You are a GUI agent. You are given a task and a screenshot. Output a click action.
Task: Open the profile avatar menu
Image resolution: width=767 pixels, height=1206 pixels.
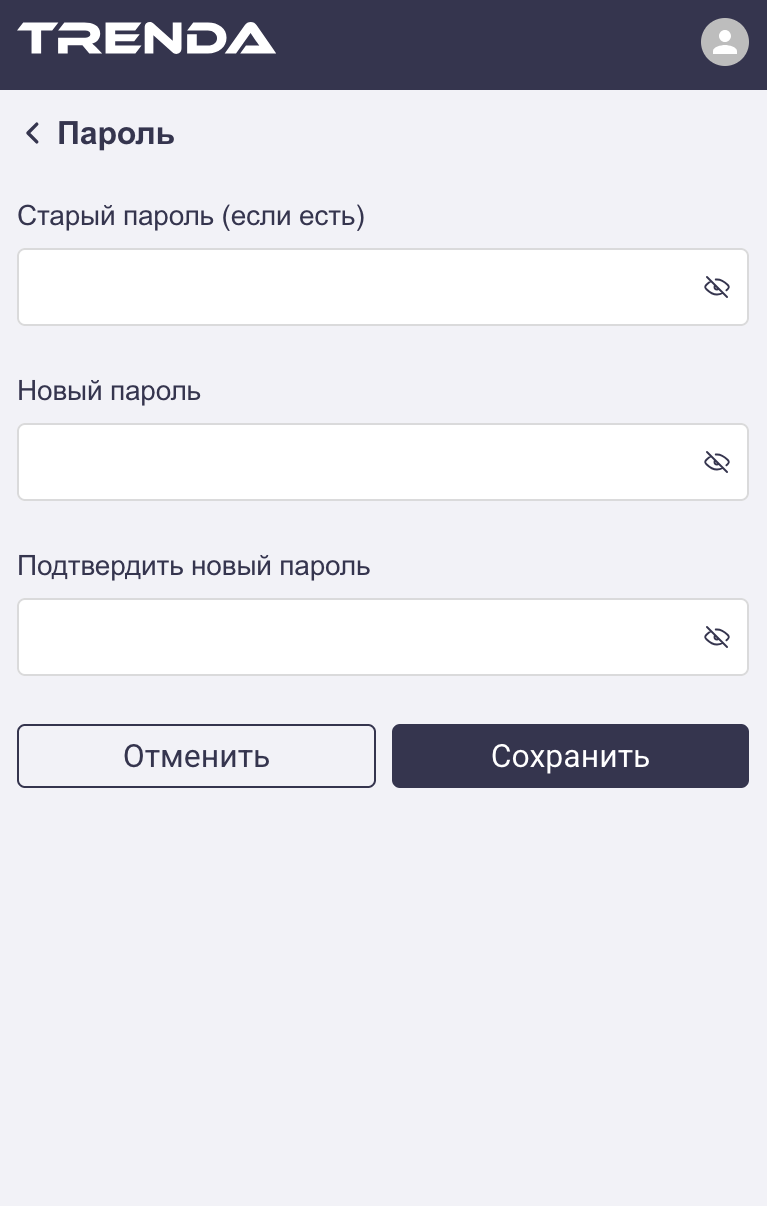tap(724, 42)
